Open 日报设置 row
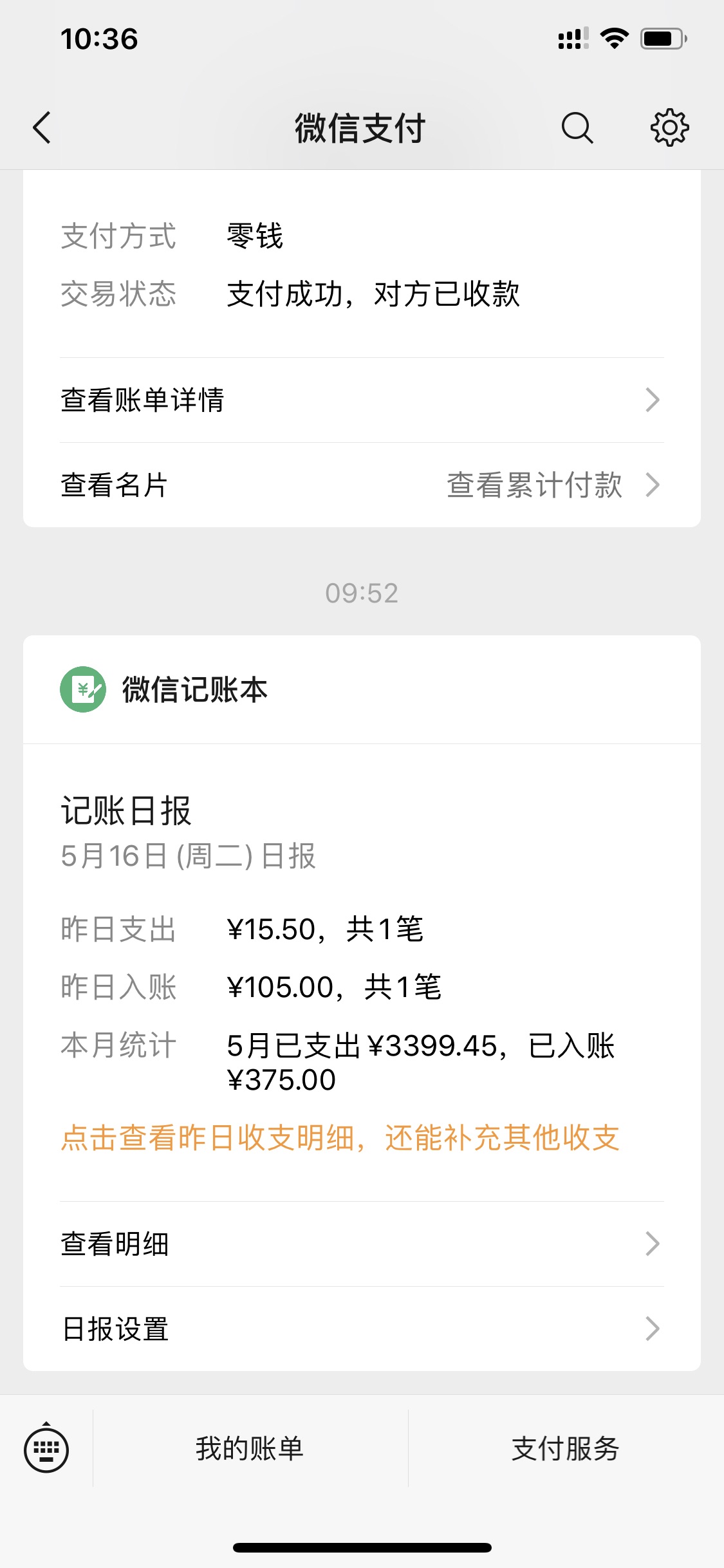 [x=362, y=1329]
